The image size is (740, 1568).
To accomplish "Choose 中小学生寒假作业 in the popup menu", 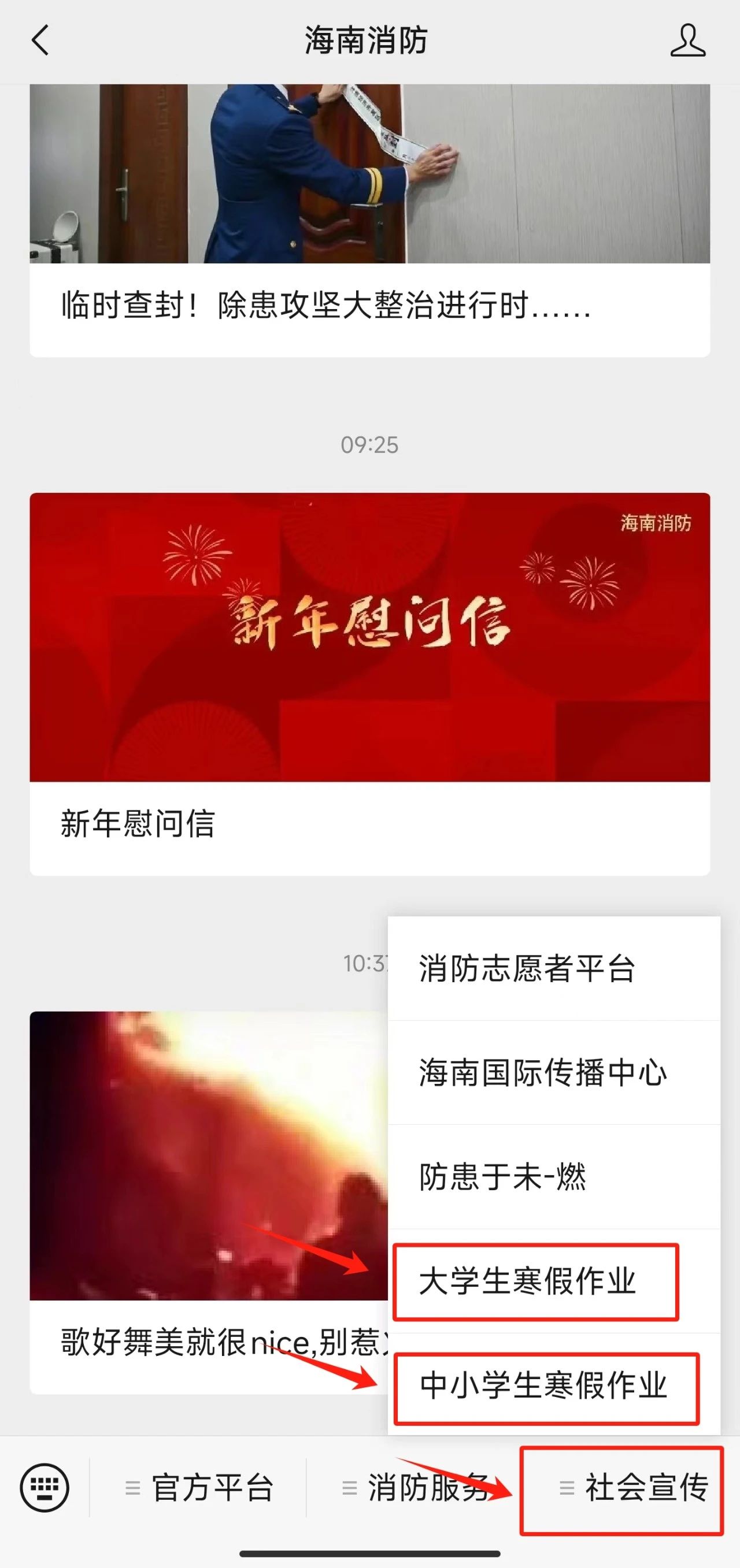I will coord(545,1385).
